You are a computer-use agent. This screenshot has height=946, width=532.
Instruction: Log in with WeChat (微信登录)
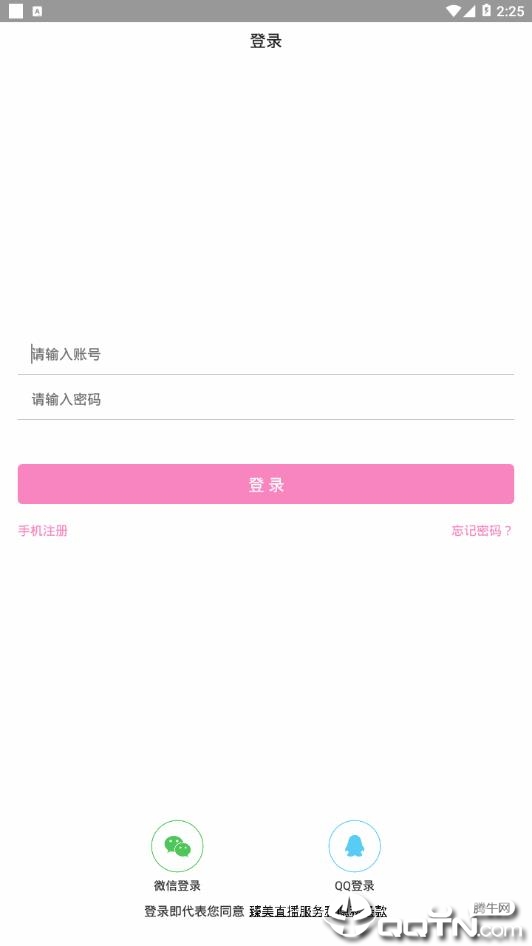click(177, 856)
